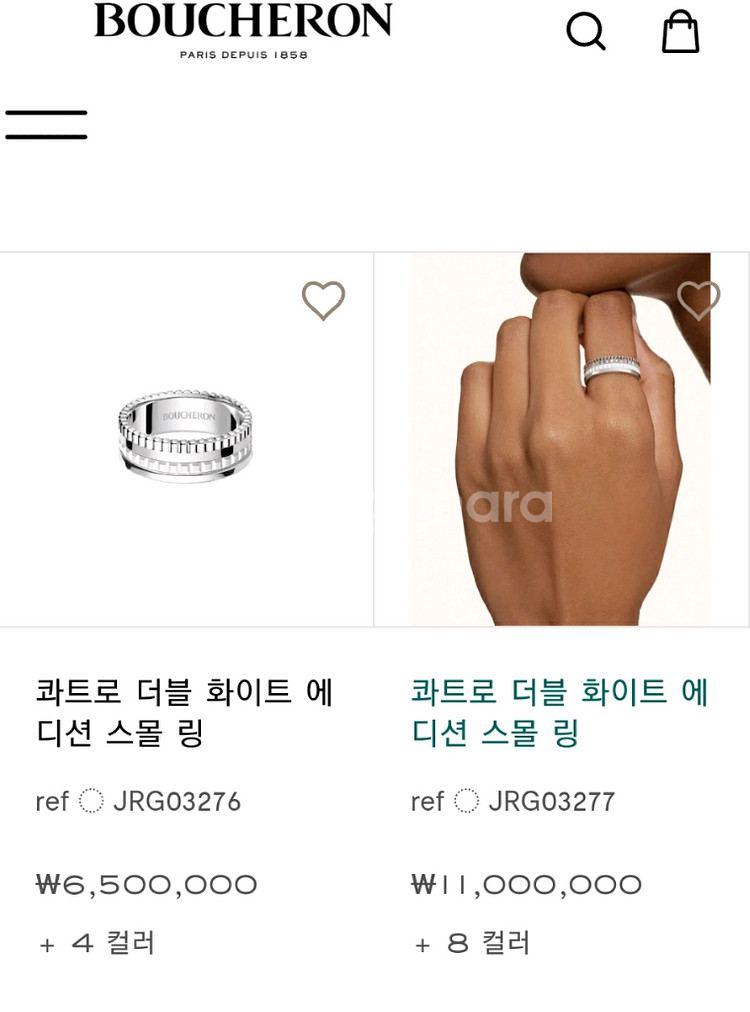Open the JRG03277 ring hand photo
The image size is (750, 1012).
point(560,440)
